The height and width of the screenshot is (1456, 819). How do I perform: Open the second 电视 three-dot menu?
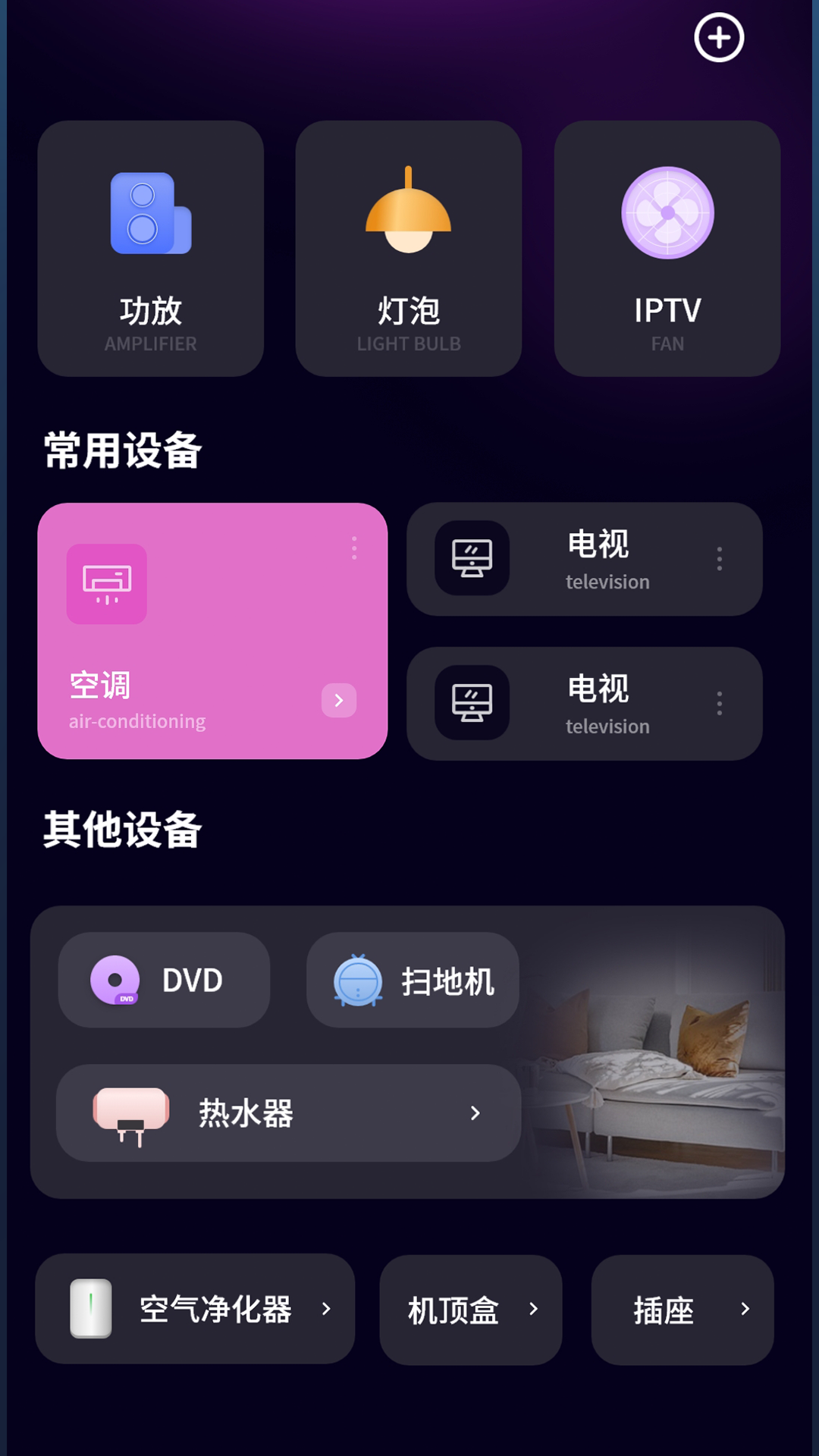(x=719, y=702)
